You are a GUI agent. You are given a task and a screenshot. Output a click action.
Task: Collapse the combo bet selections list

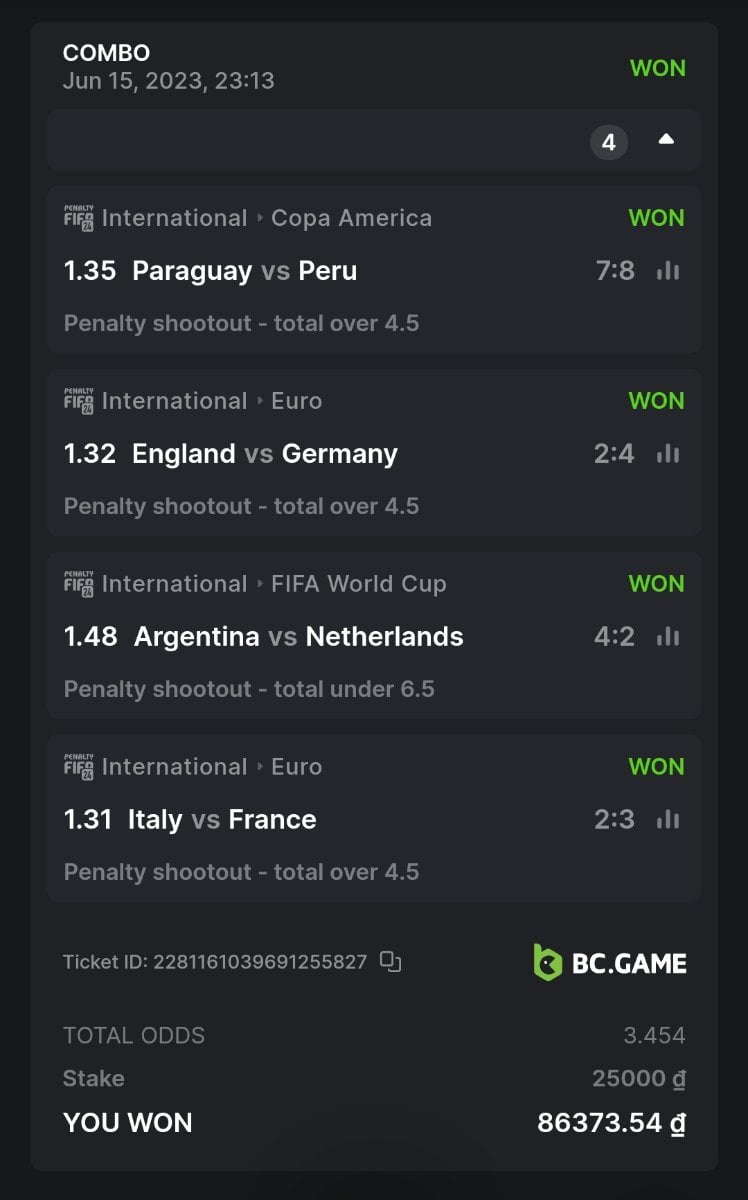(666, 141)
